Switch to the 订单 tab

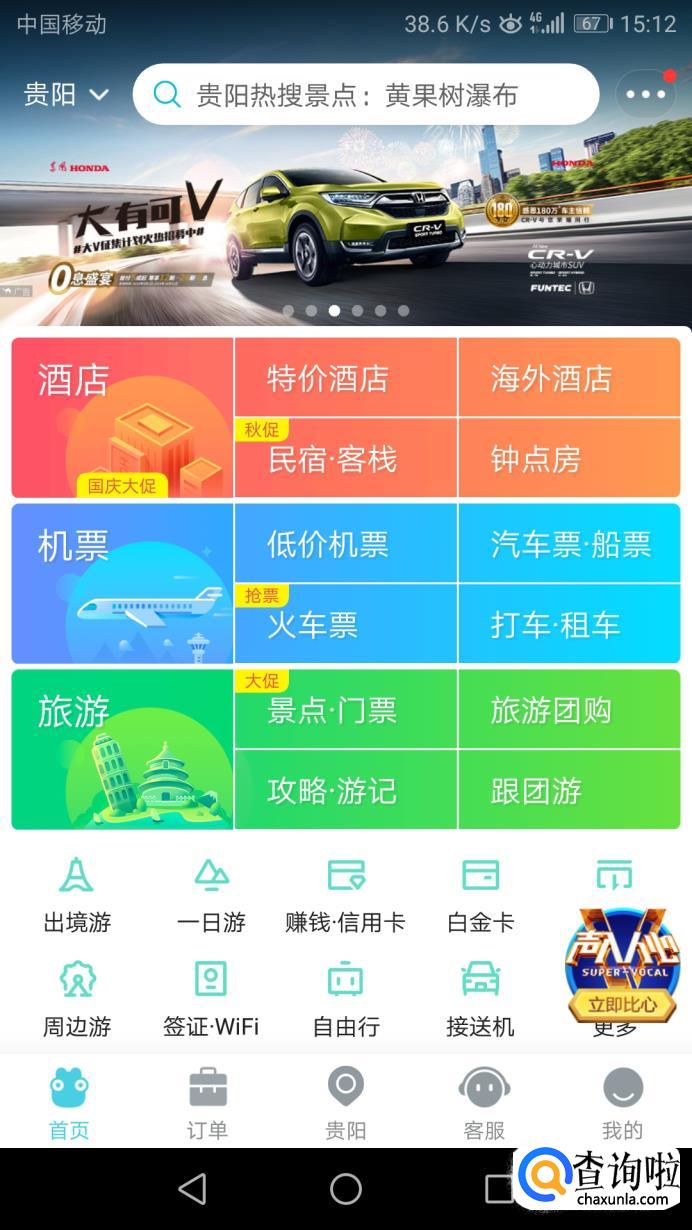point(207,1102)
